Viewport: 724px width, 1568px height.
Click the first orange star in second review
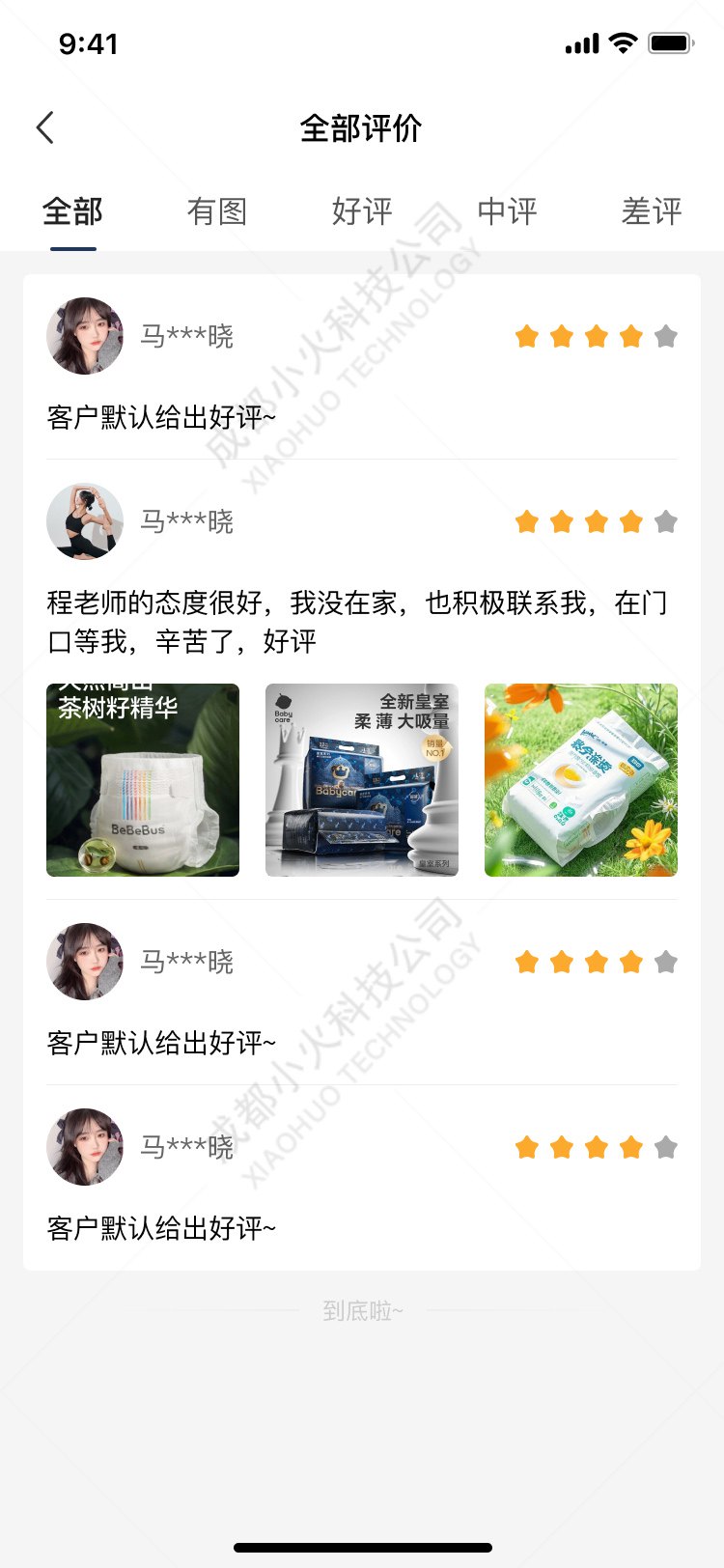tap(527, 521)
